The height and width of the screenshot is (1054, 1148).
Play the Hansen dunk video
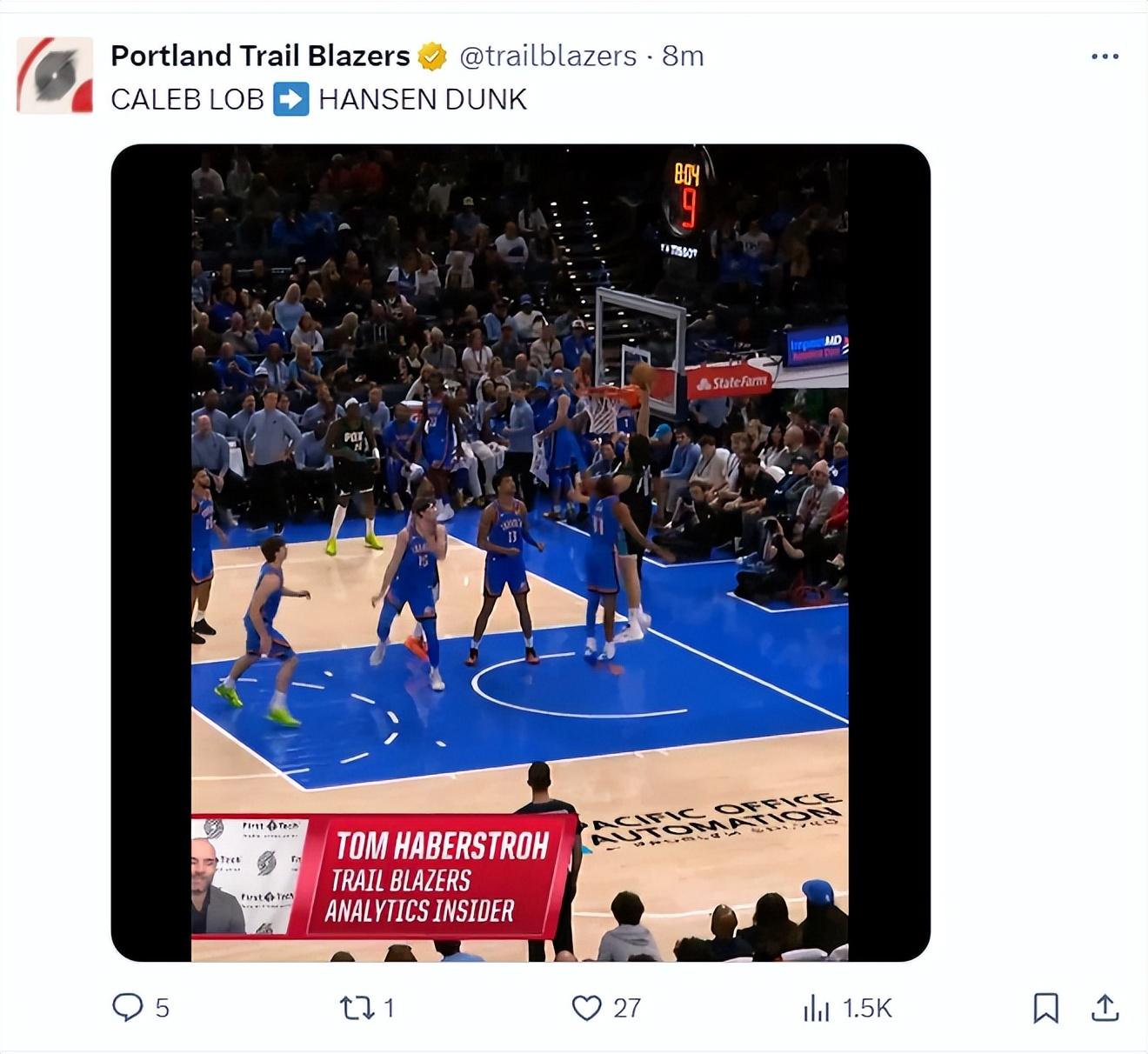[520, 552]
